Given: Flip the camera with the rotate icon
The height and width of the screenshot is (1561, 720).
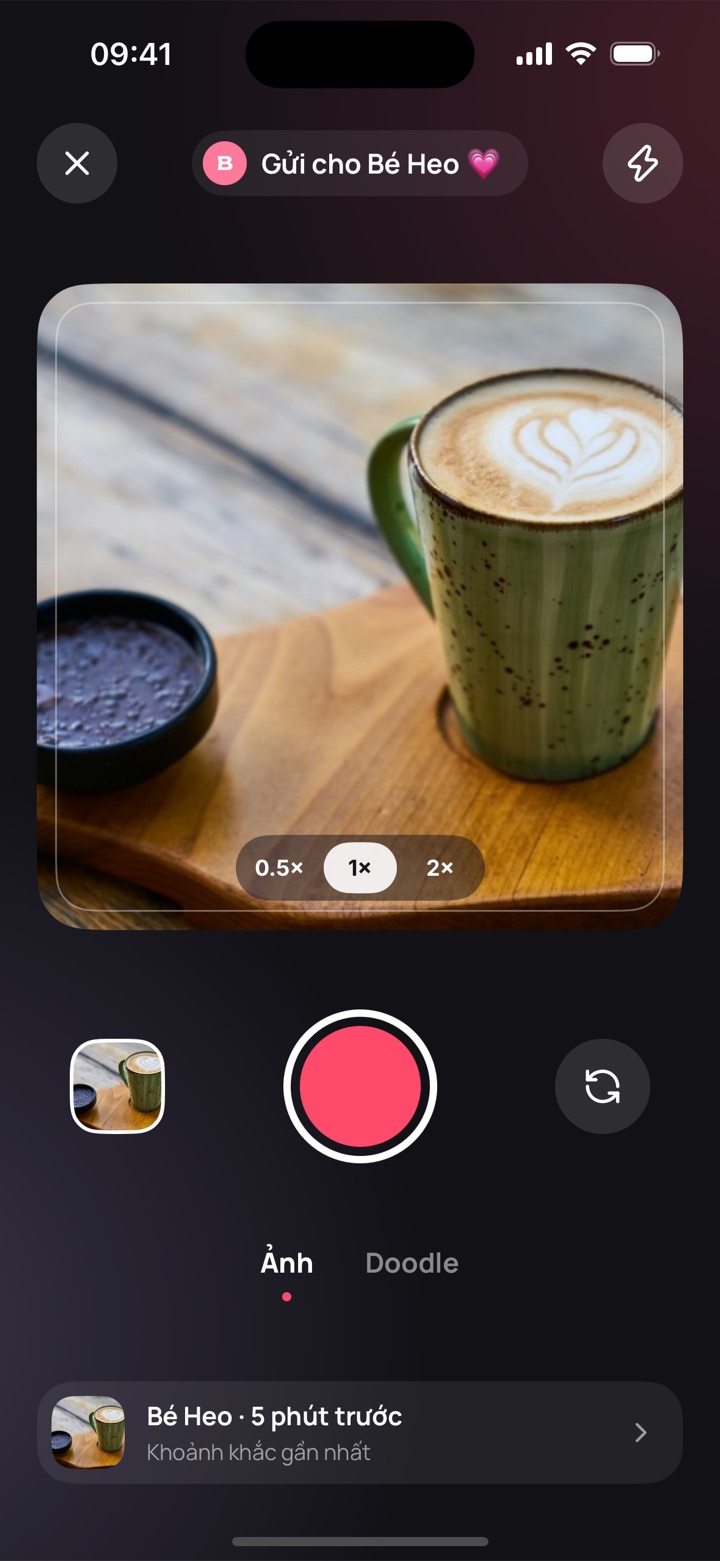Looking at the screenshot, I should click(603, 1086).
